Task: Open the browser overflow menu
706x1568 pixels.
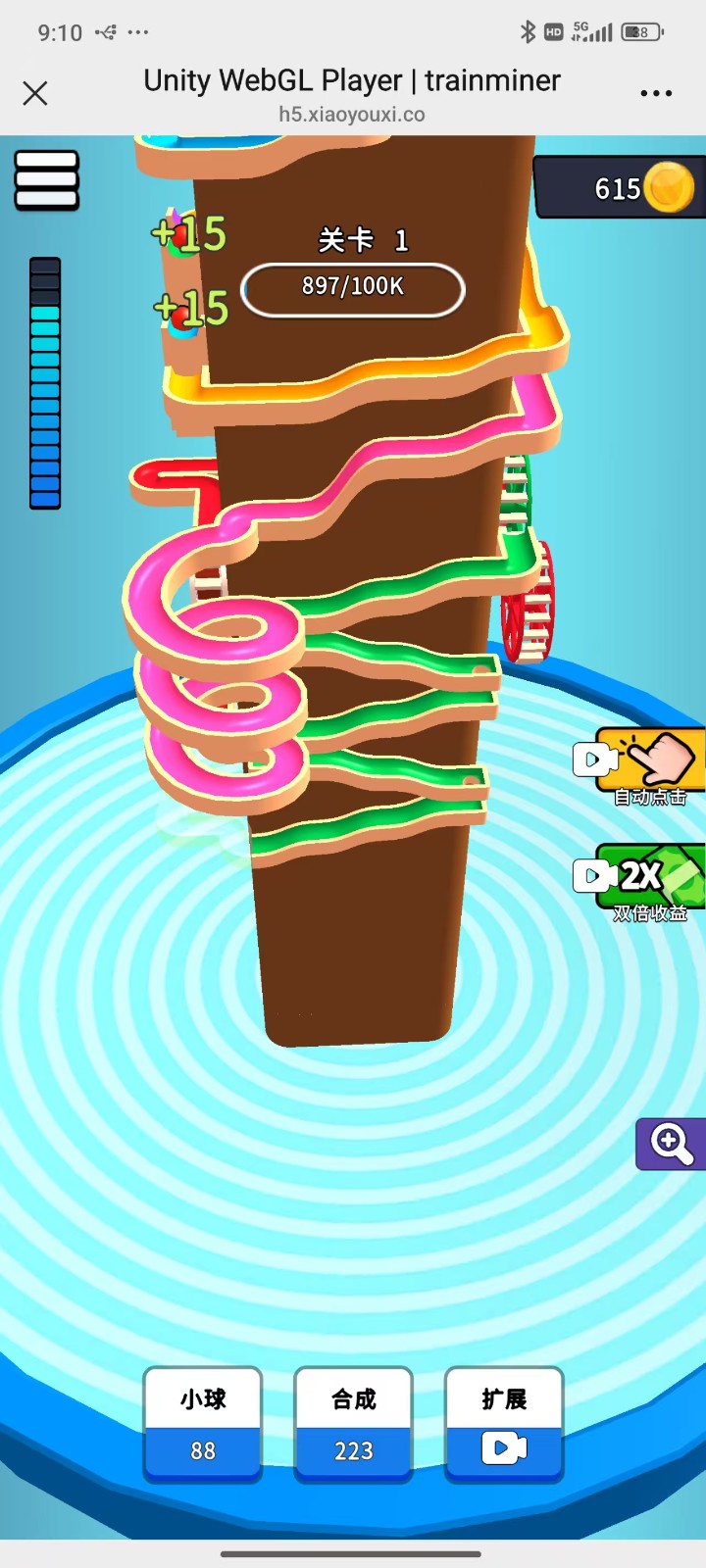Action: pos(656,93)
